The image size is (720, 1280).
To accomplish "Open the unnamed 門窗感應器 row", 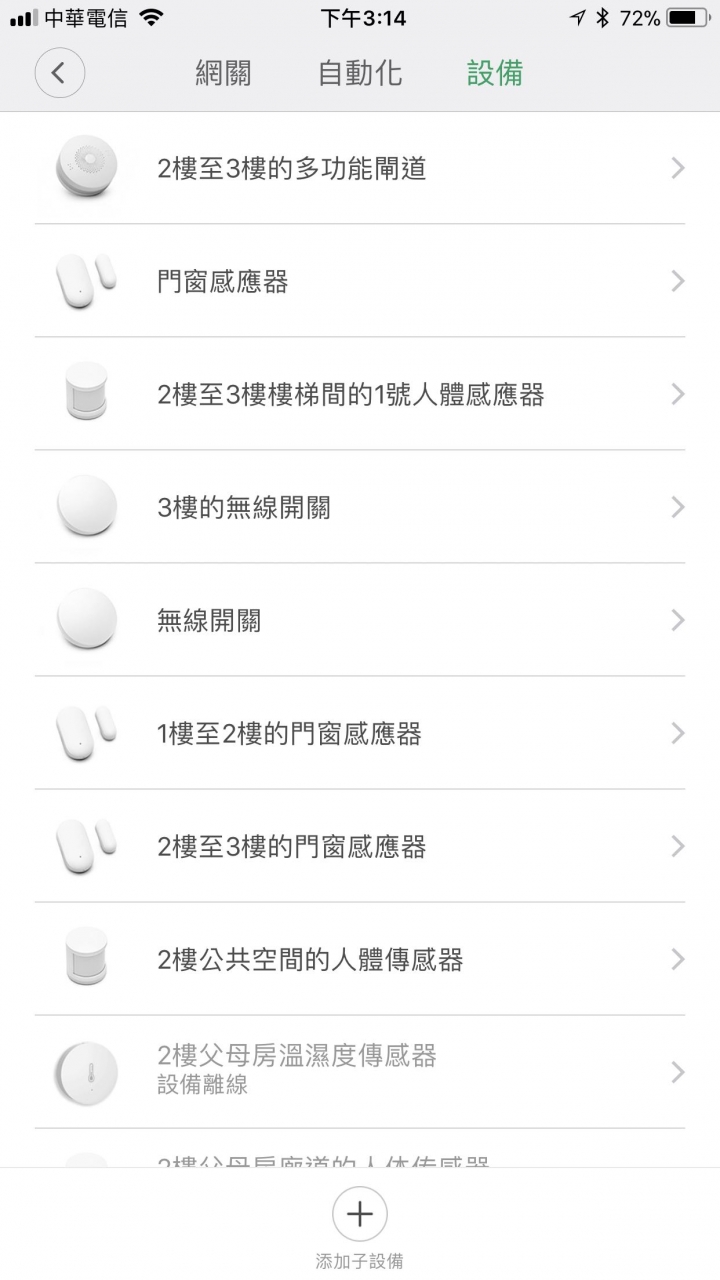I will [x=360, y=281].
